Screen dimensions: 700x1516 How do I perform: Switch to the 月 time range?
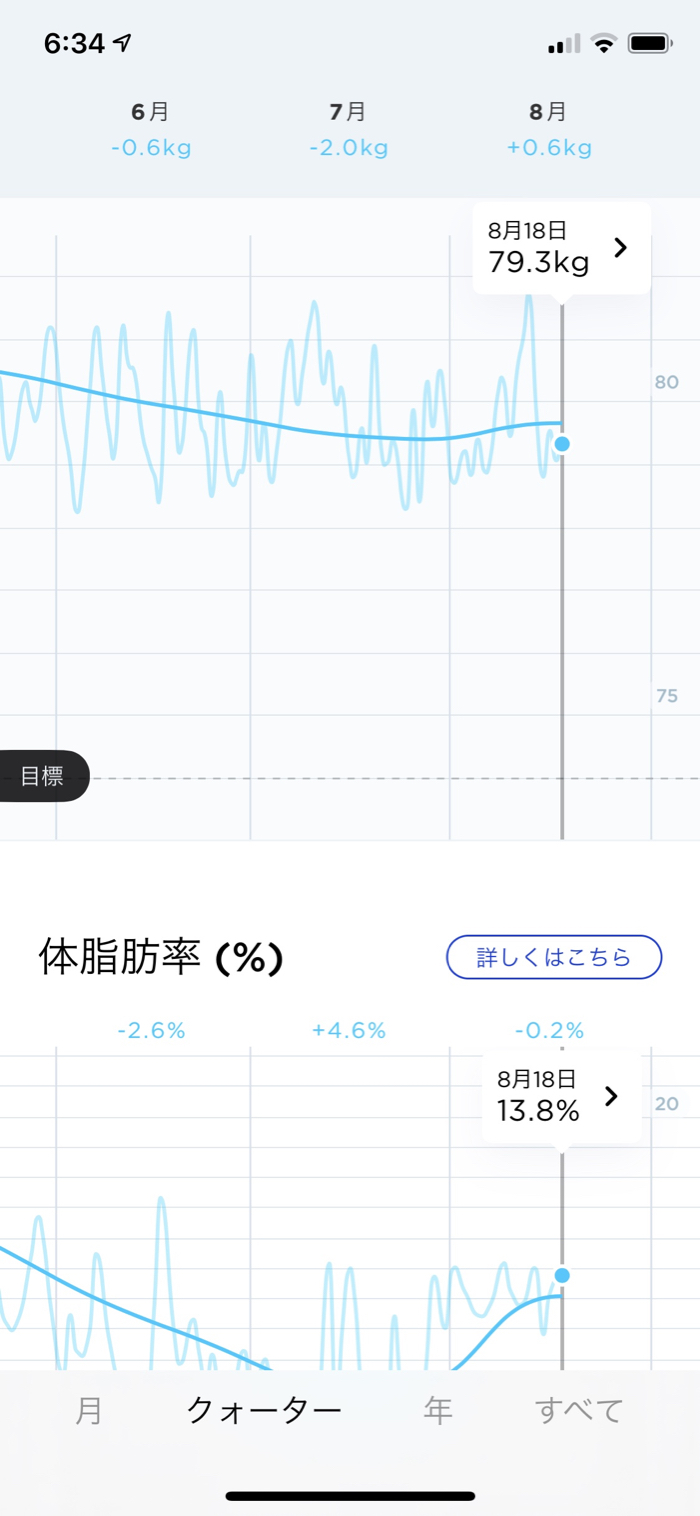[88, 1411]
